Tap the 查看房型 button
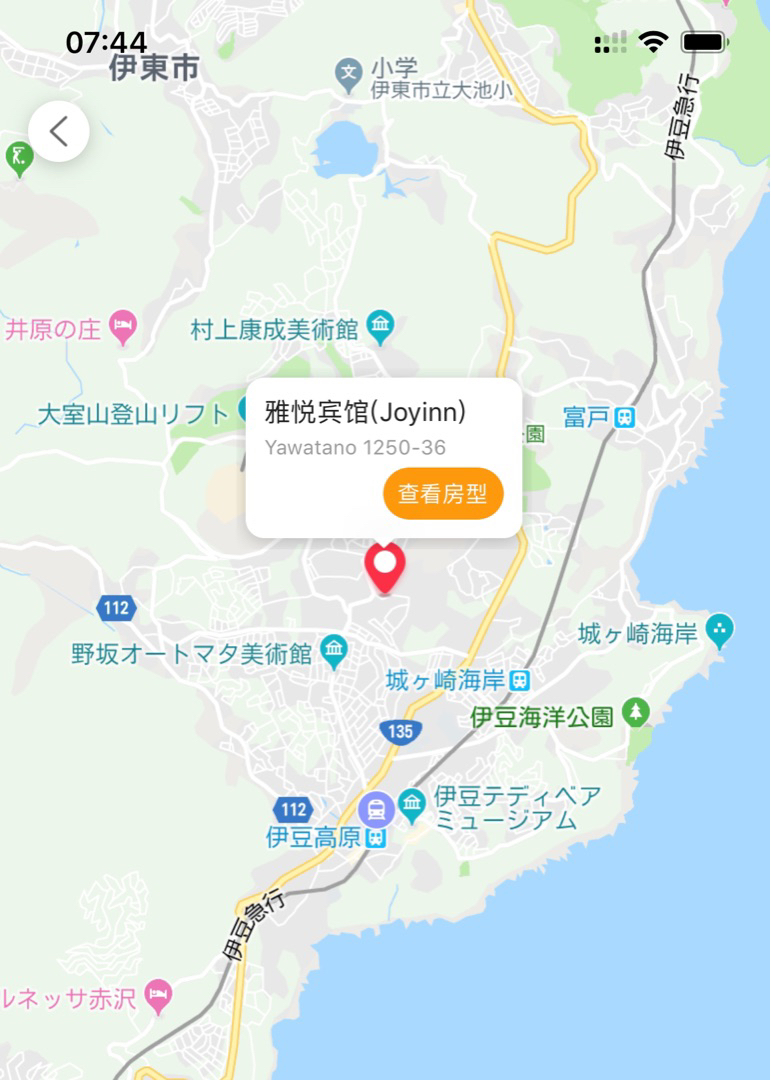Viewport: 771px width, 1080px height. coord(442,493)
